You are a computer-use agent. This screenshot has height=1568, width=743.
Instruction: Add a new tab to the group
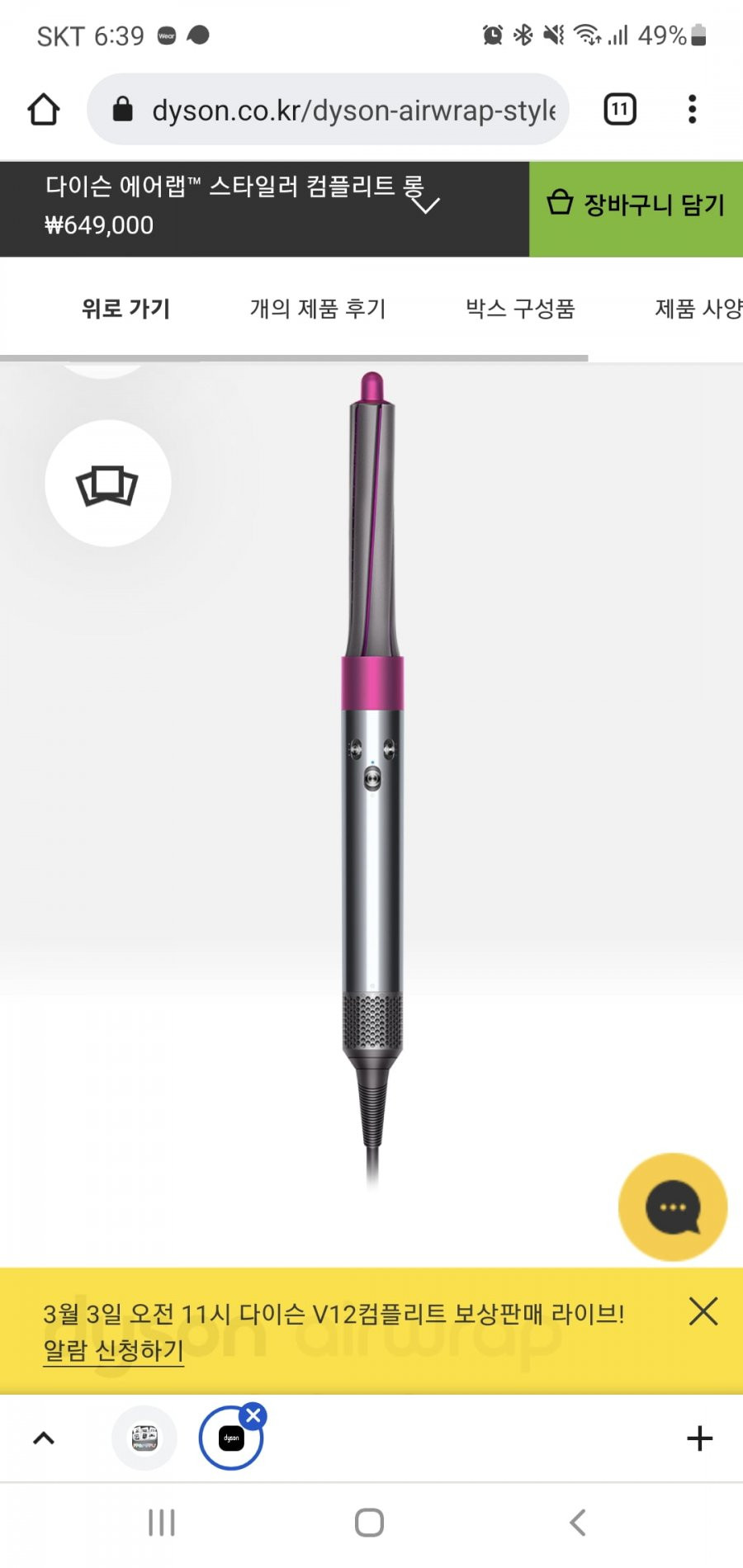click(x=699, y=1438)
